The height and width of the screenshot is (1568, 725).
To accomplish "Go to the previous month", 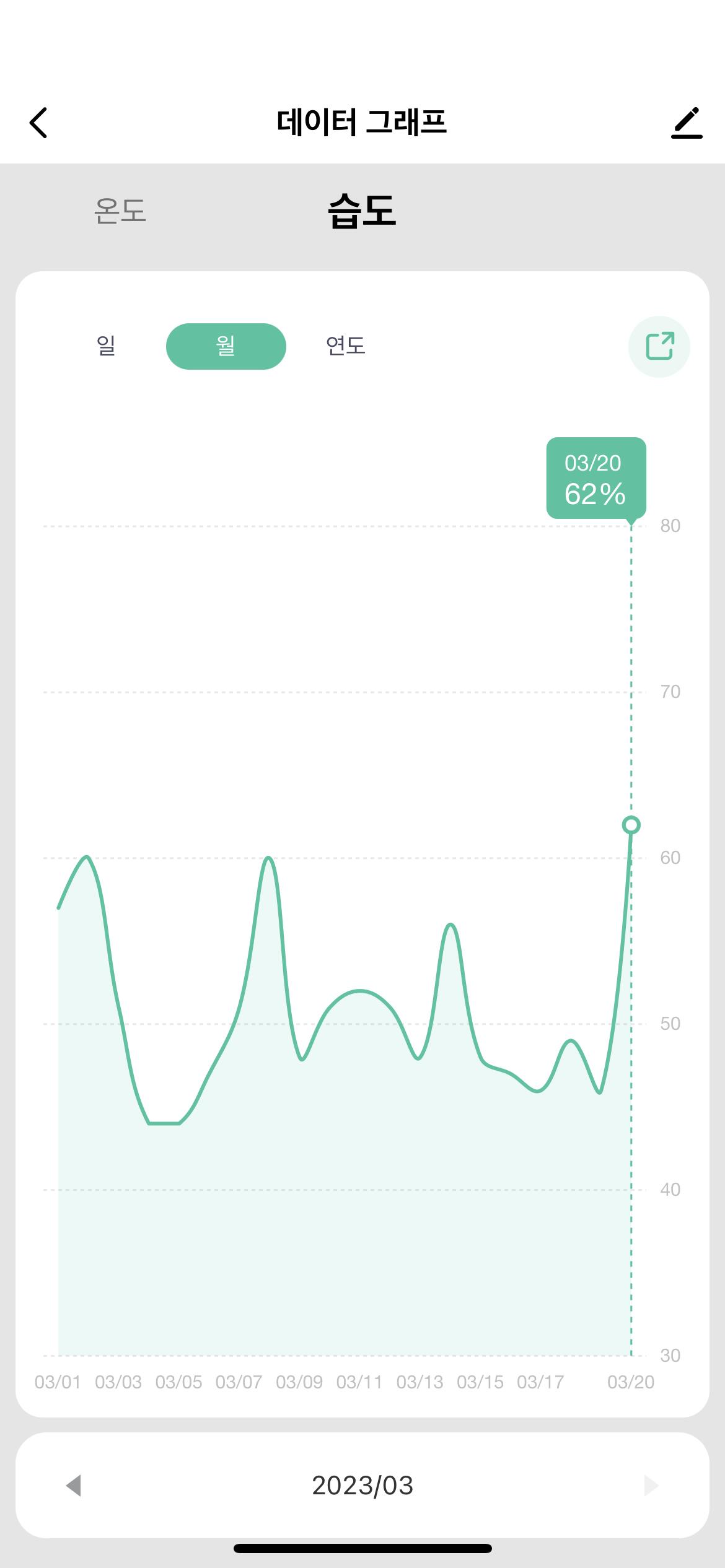I will [x=74, y=1485].
